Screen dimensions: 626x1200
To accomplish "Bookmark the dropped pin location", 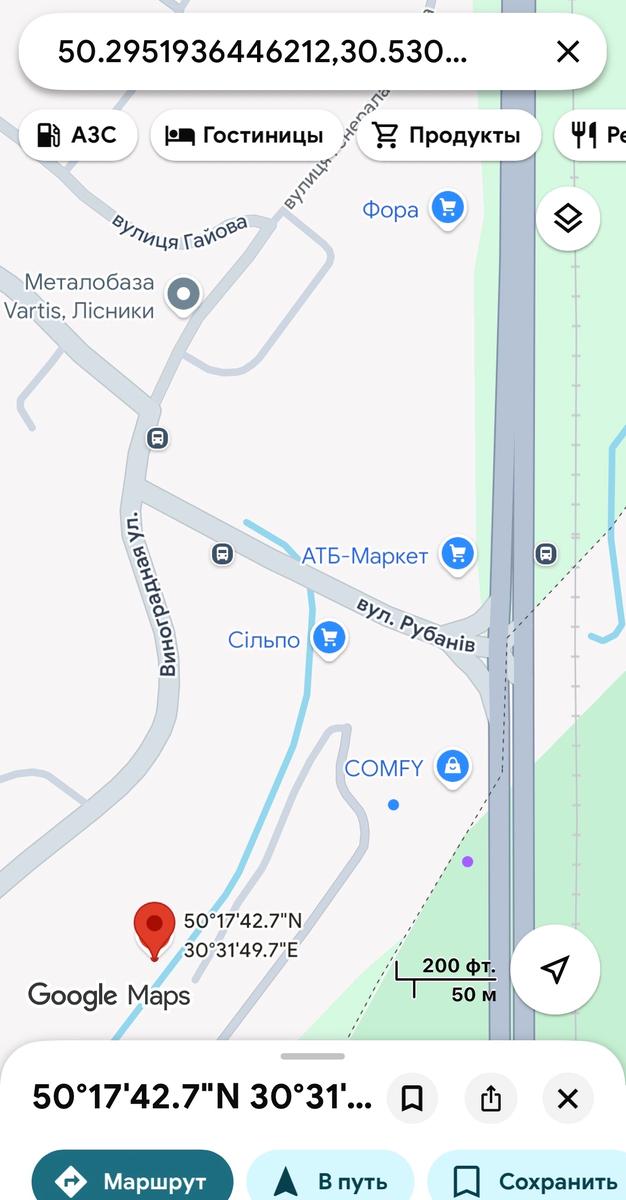I will click(x=412, y=1099).
